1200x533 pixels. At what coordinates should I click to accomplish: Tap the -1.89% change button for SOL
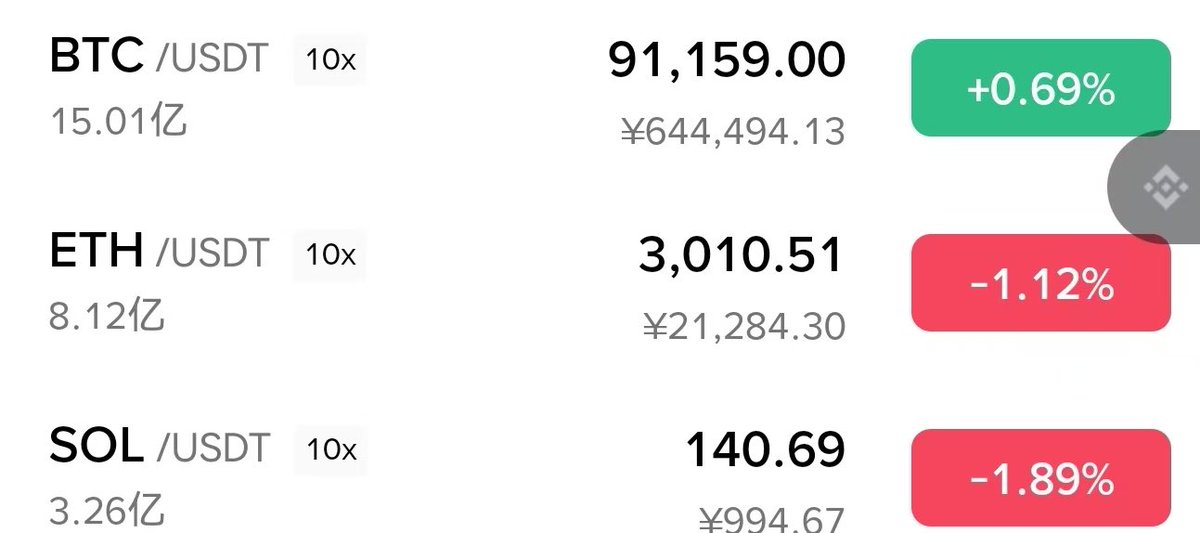pos(1040,481)
